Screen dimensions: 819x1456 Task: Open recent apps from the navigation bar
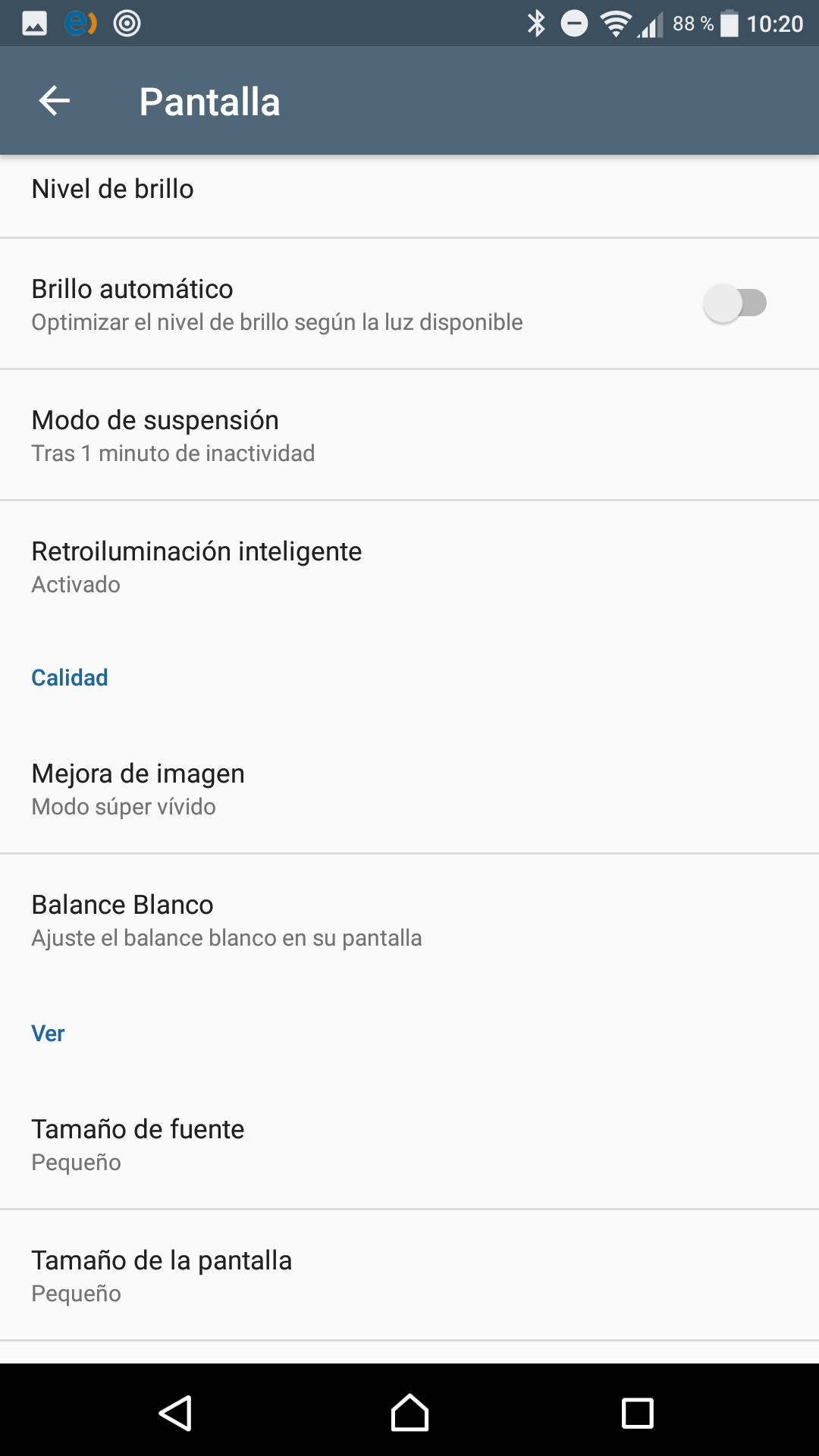click(x=637, y=1414)
